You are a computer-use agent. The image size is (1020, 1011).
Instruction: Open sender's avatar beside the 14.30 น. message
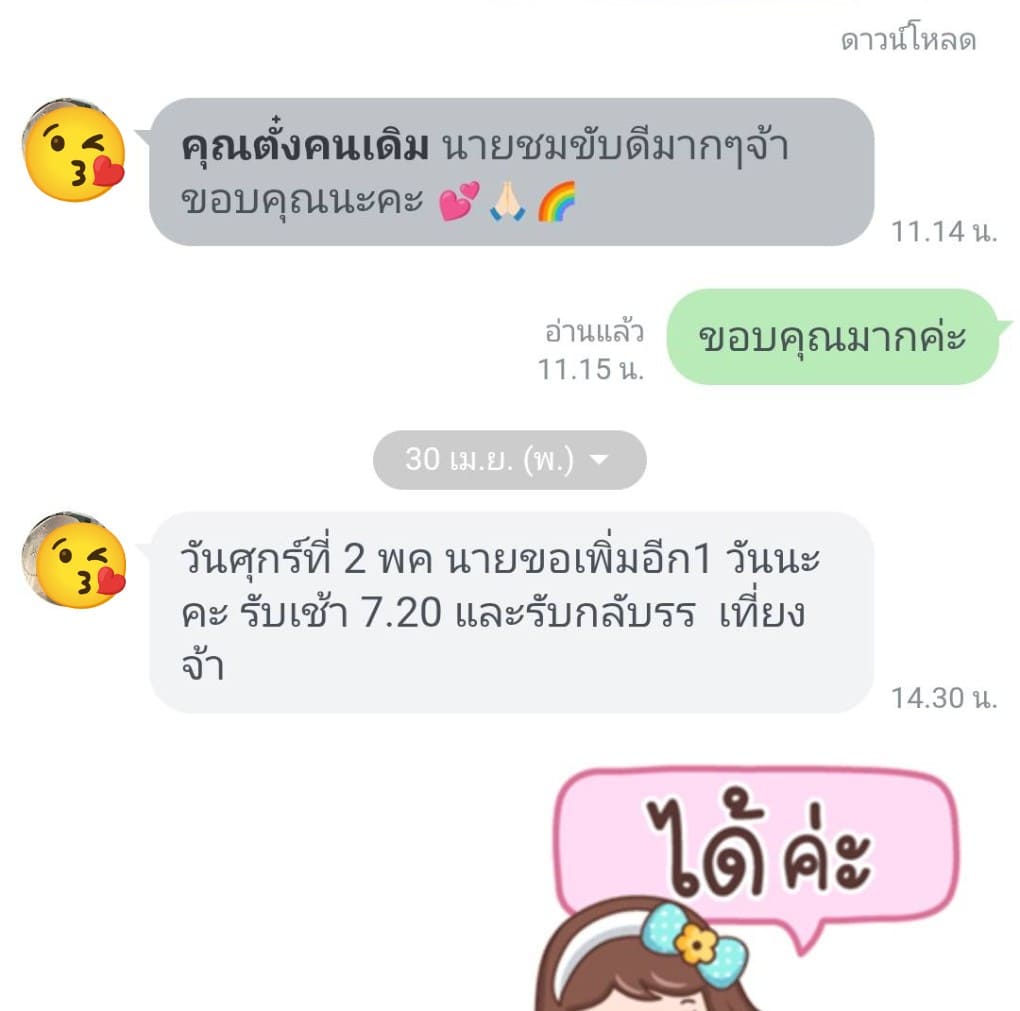coord(74,561)
